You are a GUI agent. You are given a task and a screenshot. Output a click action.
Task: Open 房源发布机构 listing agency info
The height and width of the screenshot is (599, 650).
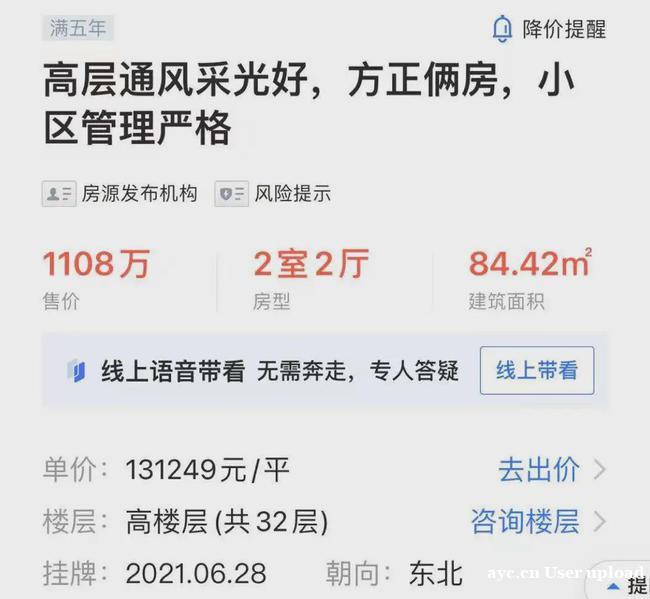tap(120, 194)
